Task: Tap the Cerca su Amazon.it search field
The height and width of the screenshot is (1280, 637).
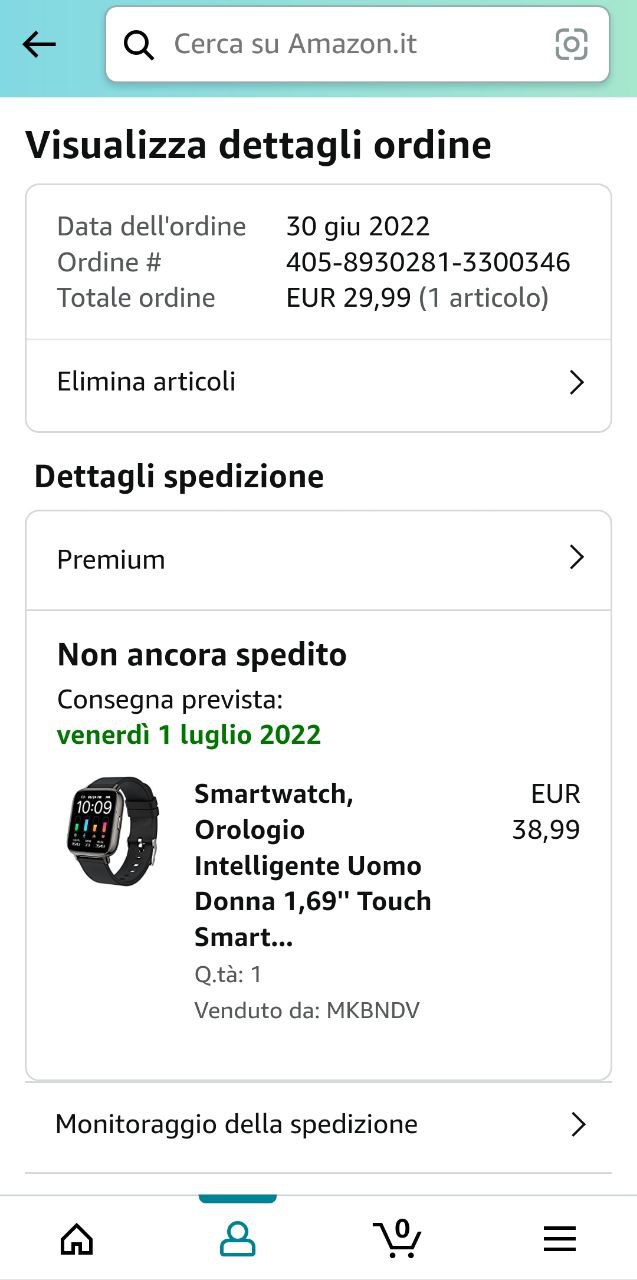Action: [x=340, y=44]
